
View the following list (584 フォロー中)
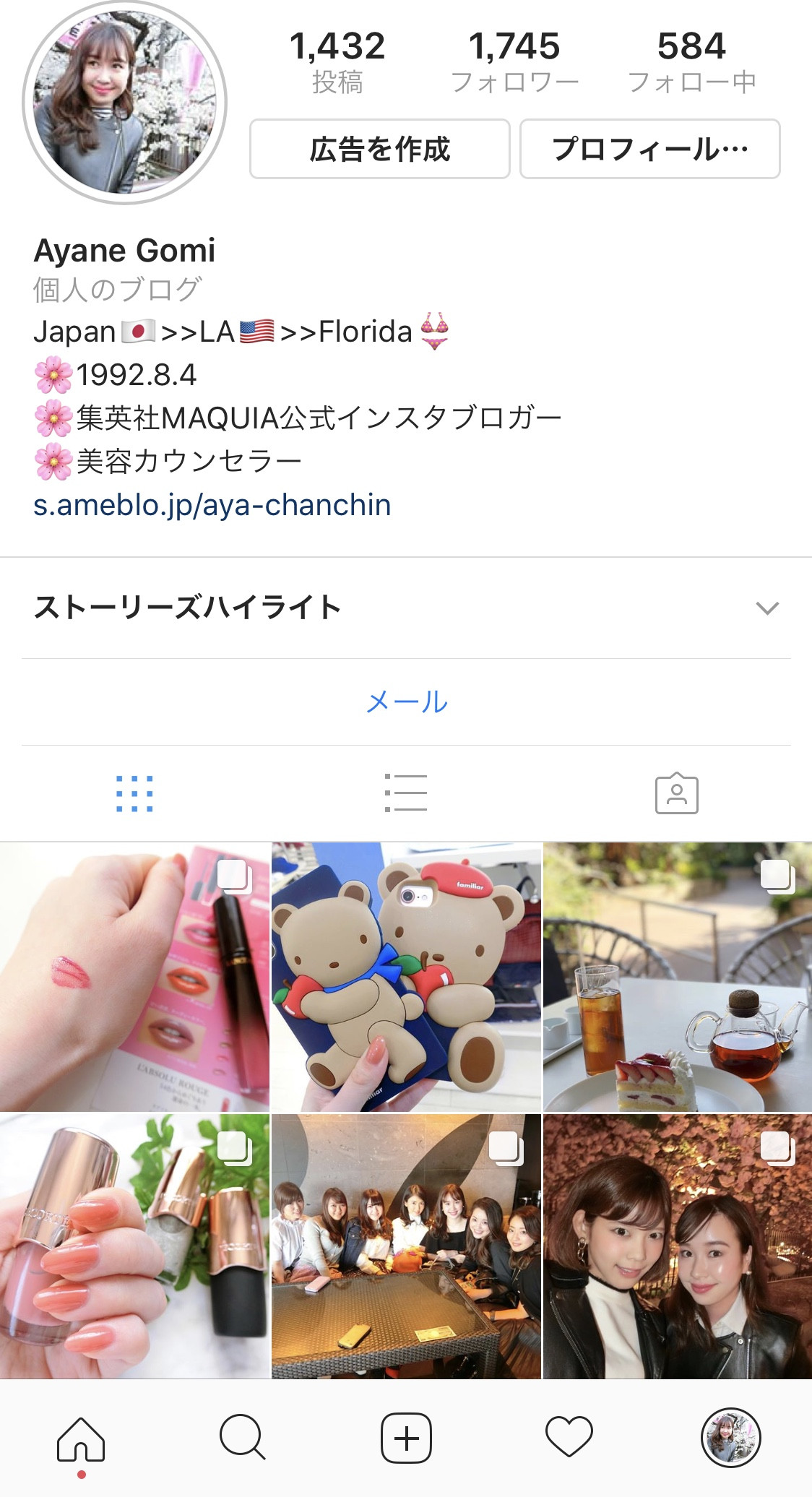pyautogui.click(x=691, y=62)
